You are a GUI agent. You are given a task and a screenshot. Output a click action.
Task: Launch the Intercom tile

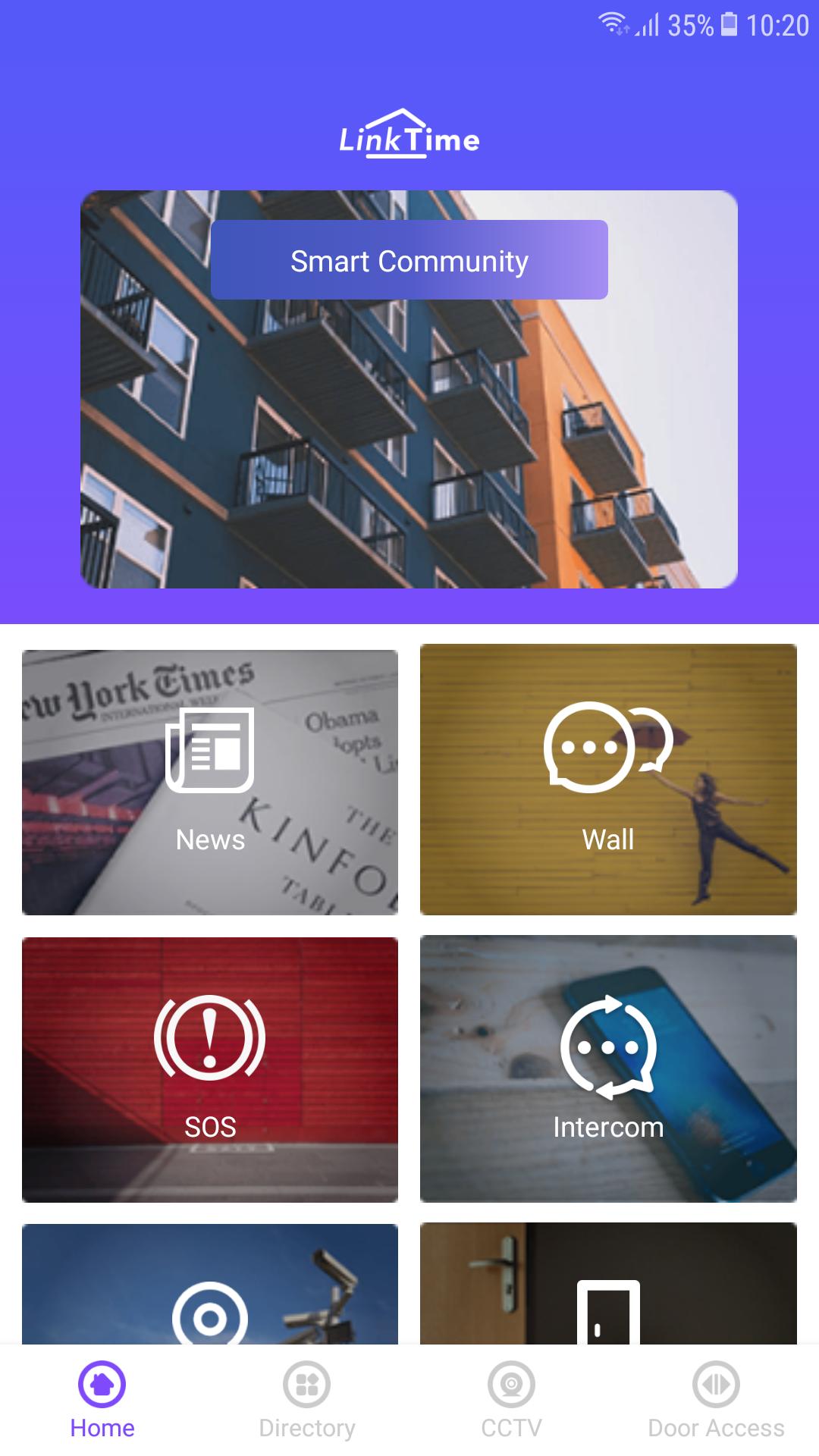pos(608,1068)
